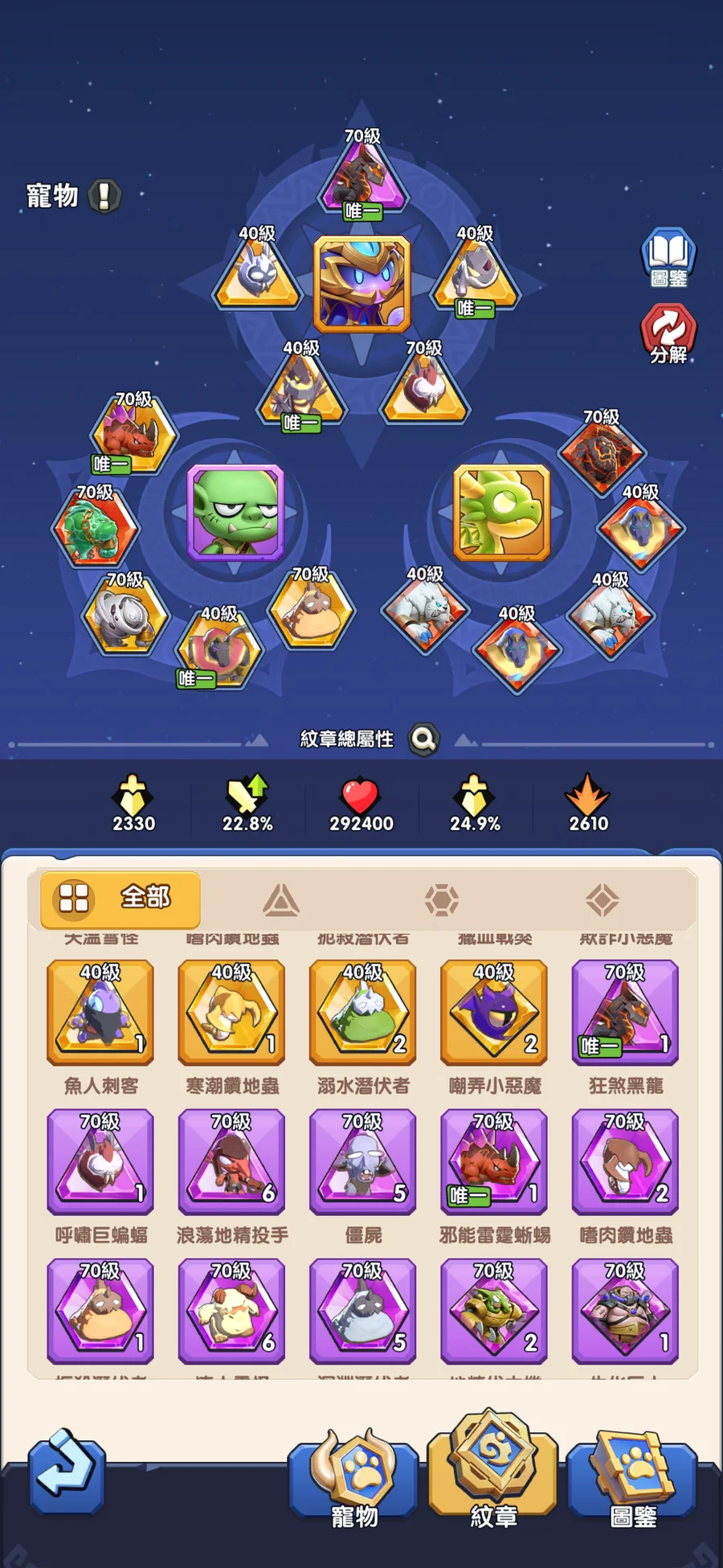Open 紋章總屬性 magnifier details
The width and height of the screenshot is (723, 1568).
[x=423, y=739]
